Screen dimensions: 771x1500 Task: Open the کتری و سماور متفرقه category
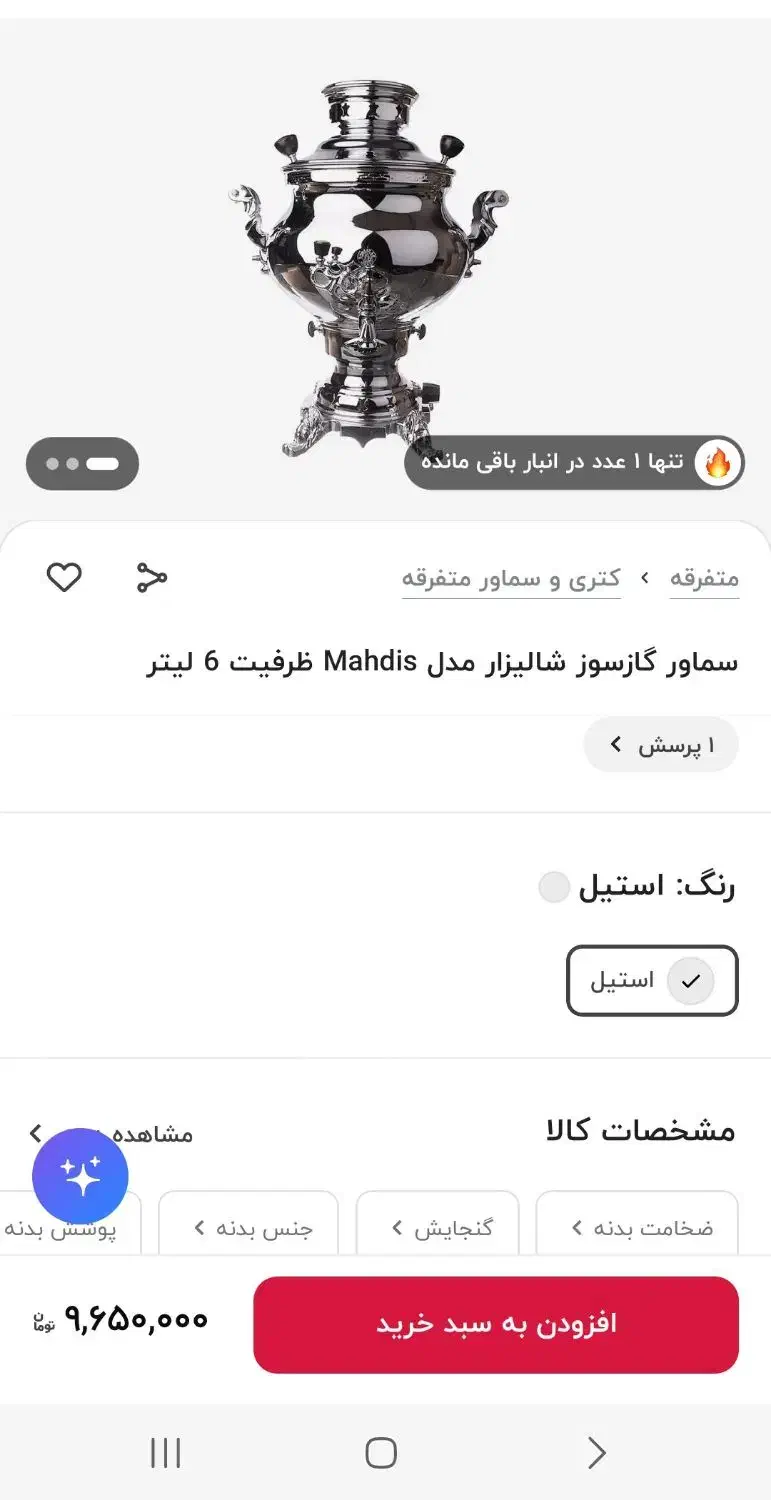click(x=512, y=577)
